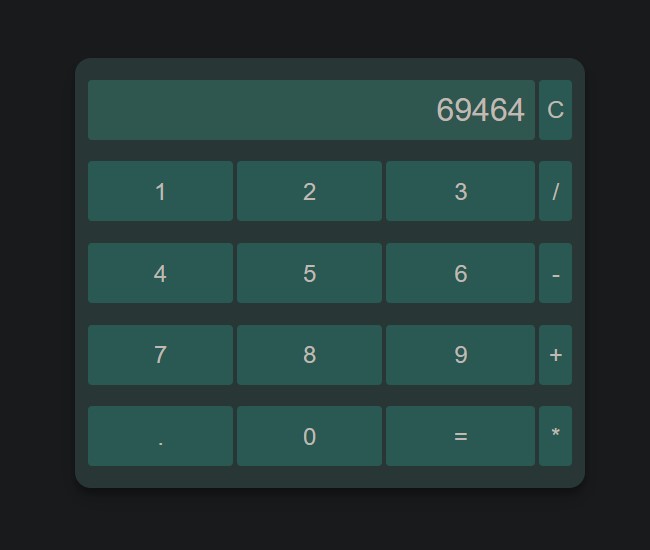This screenshot has height=550, width=650.
Task: Tap the digit 9 key
Action: (x=460, y=355)
